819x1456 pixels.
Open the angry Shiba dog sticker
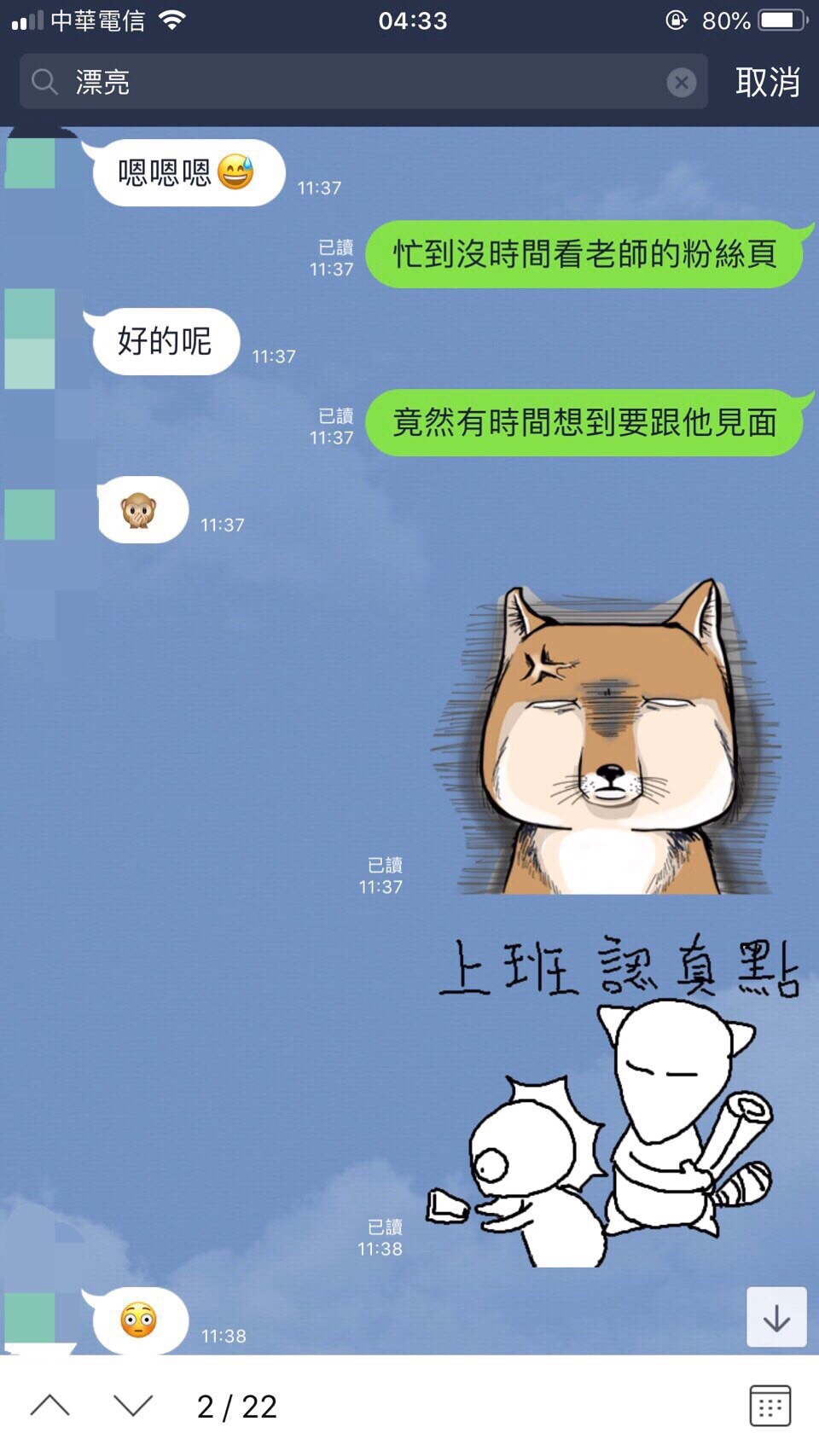pos(607,739)
